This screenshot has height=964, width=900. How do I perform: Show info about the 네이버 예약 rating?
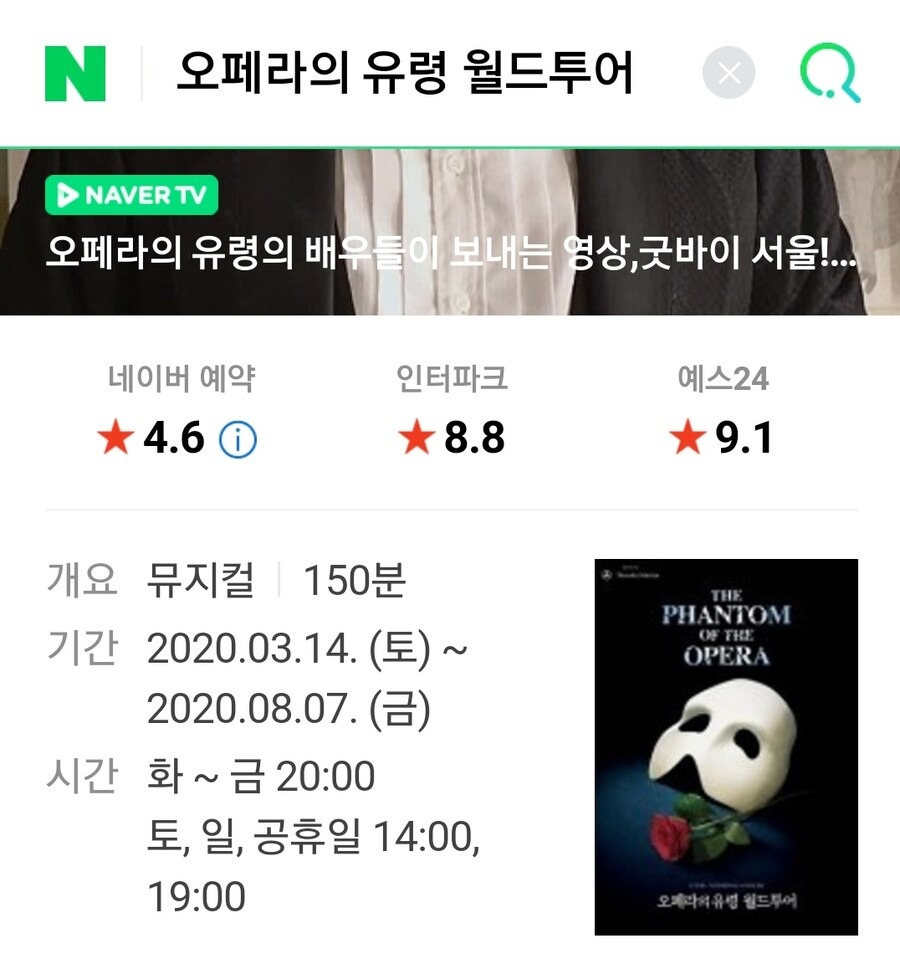[238, 439]
